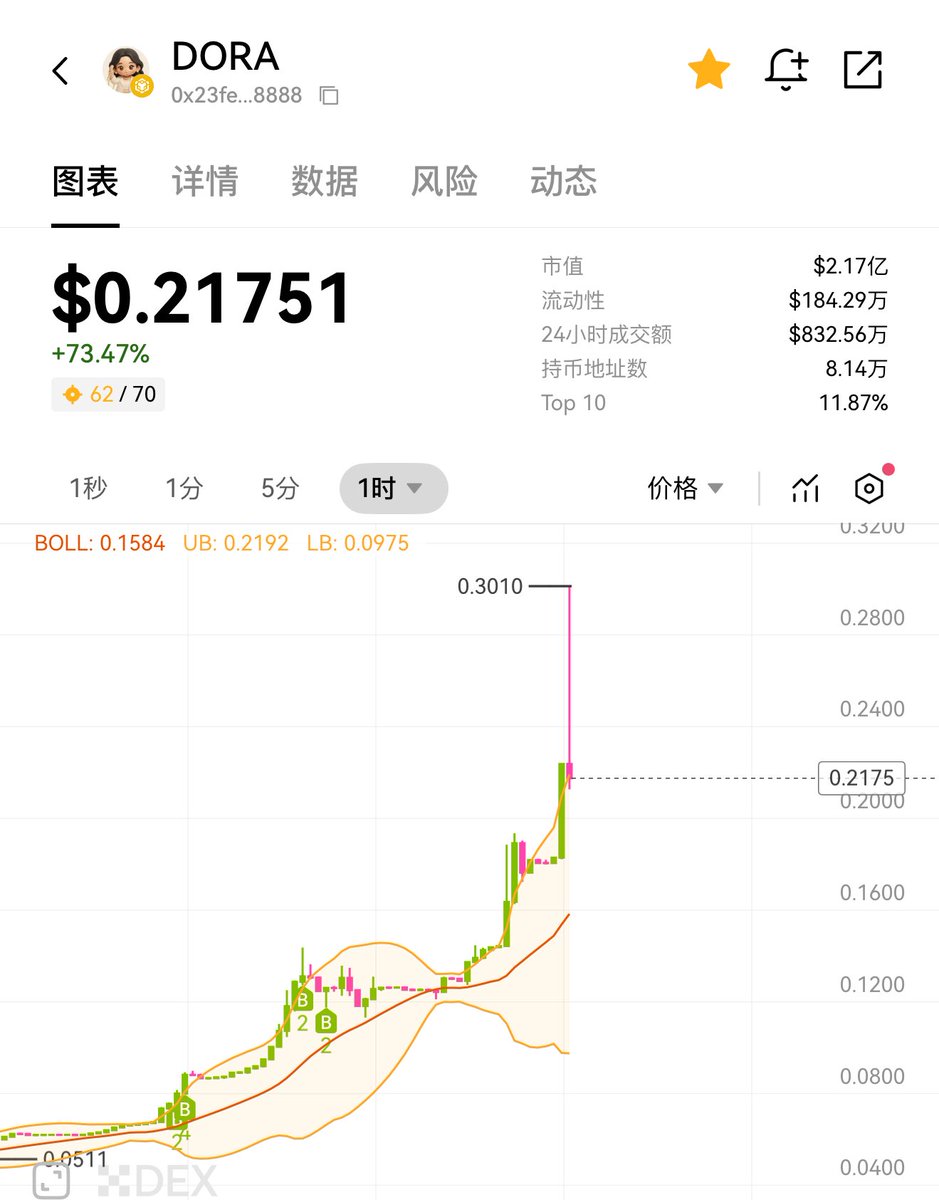Image resolution: width=939 pixels, height=1200 pixels.
Task: Remove DORA from favorites star
Action: click(709, 70)
